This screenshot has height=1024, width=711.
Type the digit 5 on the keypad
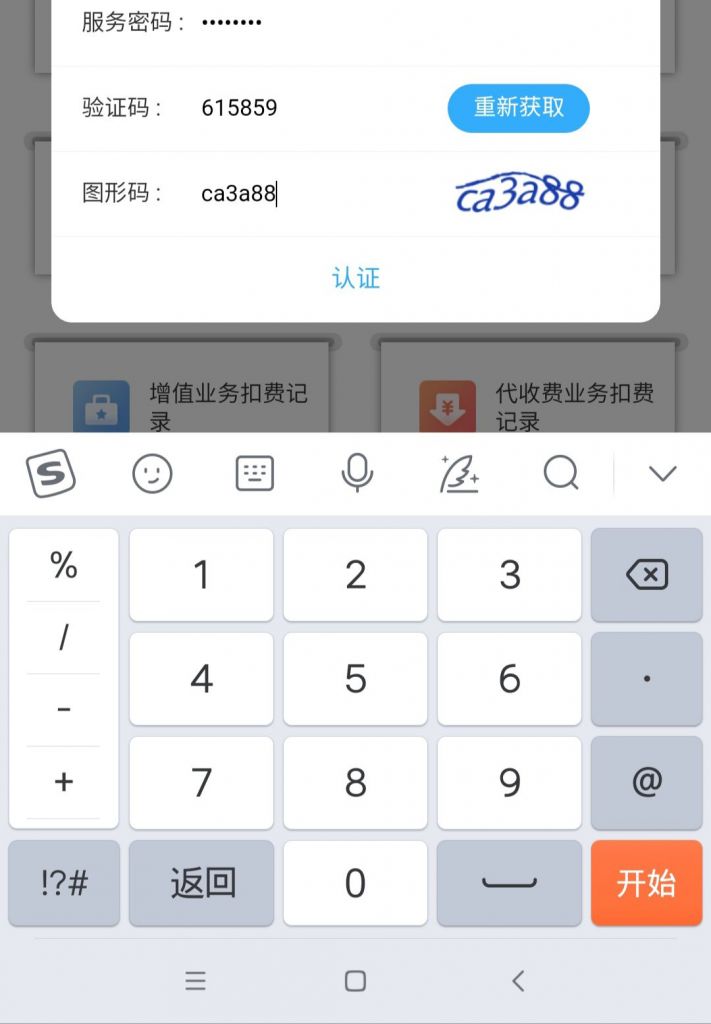tap(355, 679)
